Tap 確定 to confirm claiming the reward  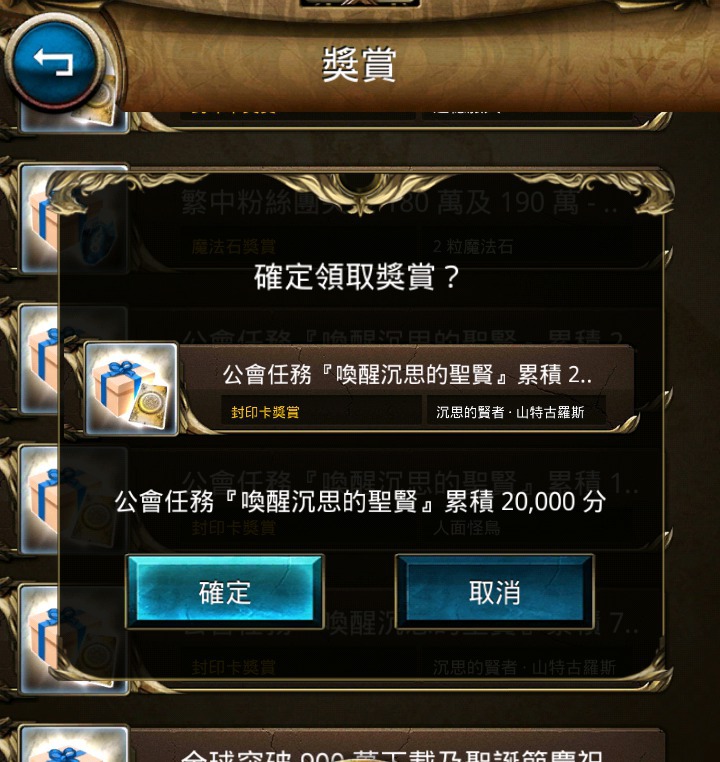pyautogui.click(x=225, y=591)
